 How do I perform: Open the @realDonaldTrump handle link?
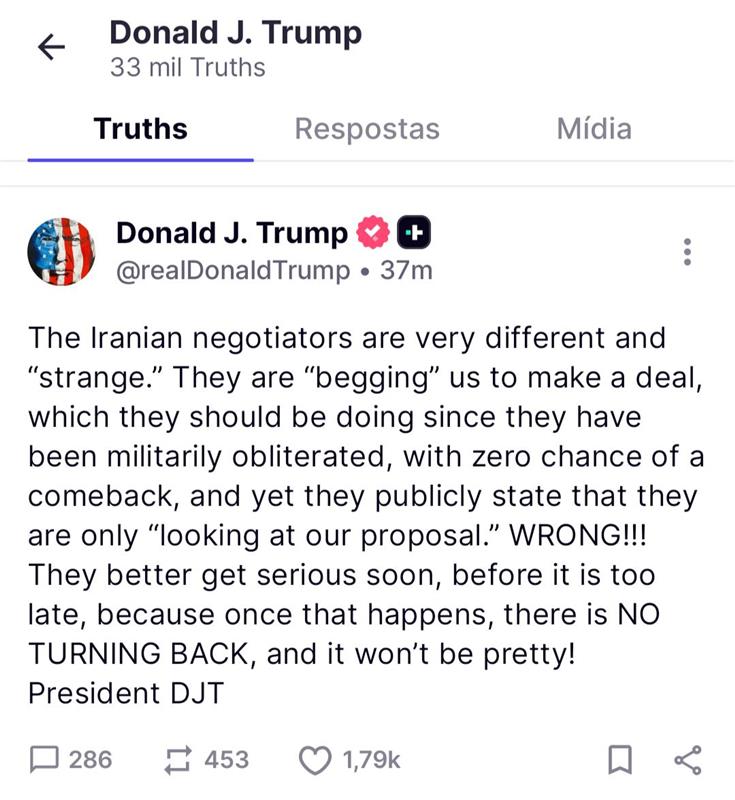[x=234, y=271]
